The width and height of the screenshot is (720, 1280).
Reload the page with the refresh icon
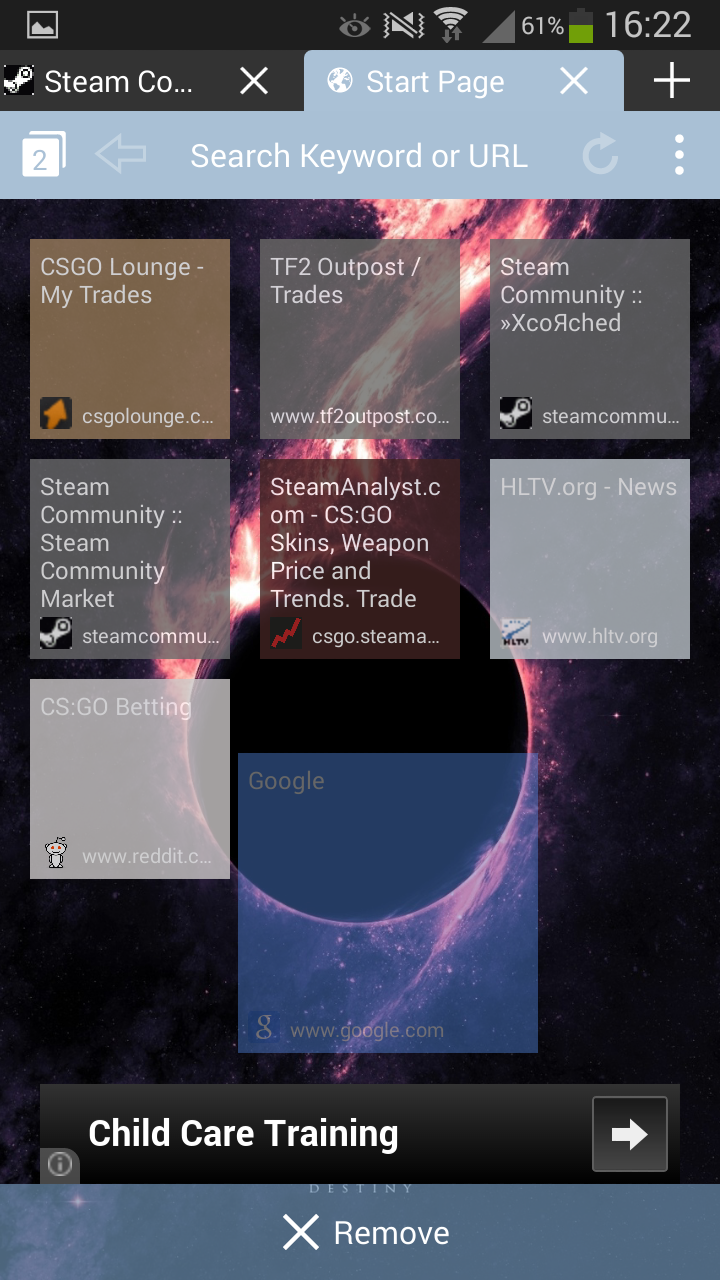pyautogui.click(x=601, y=155)
